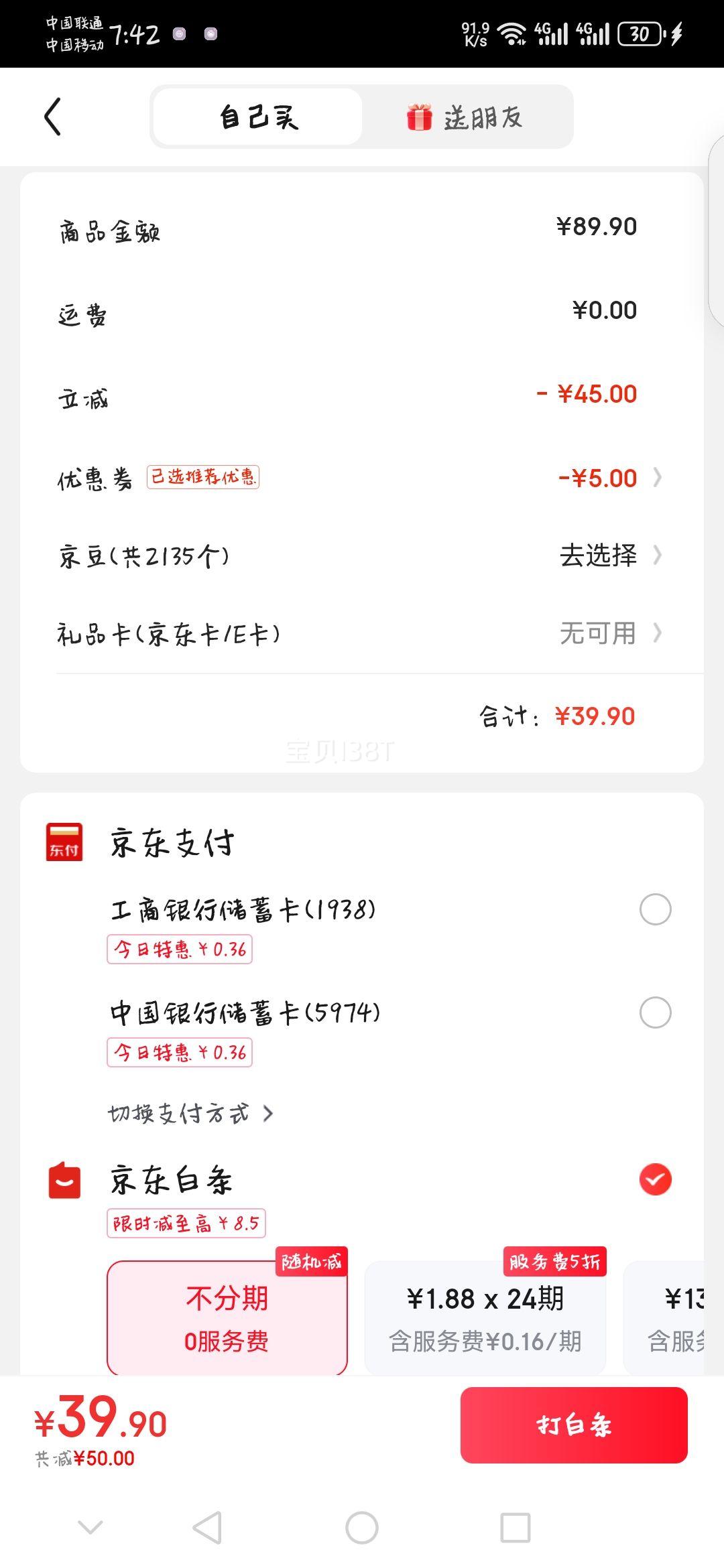Tap 切换支付方式 to change payment method
This screenshot has height=1568, width=724.
(x=191, y=1114)
